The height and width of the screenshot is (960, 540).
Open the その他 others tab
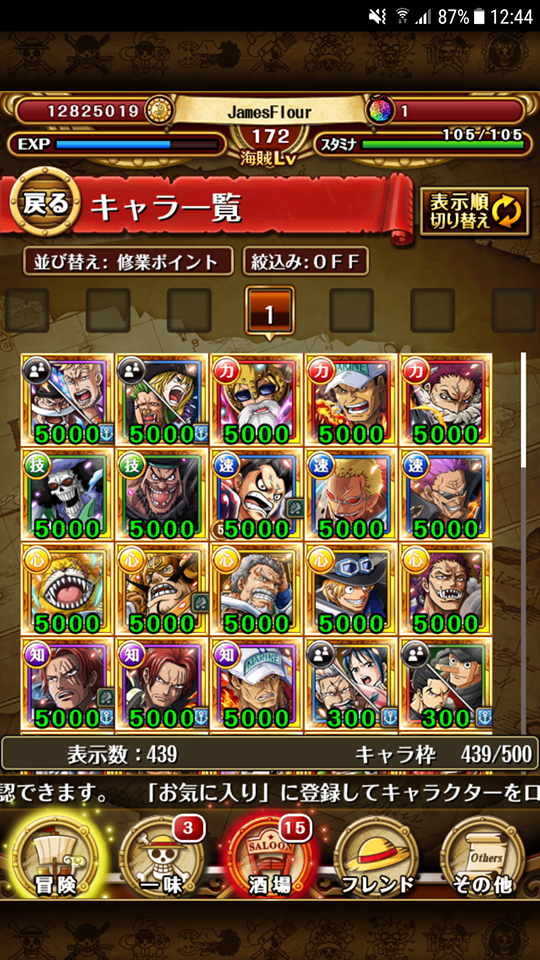[x=482, y=857]
